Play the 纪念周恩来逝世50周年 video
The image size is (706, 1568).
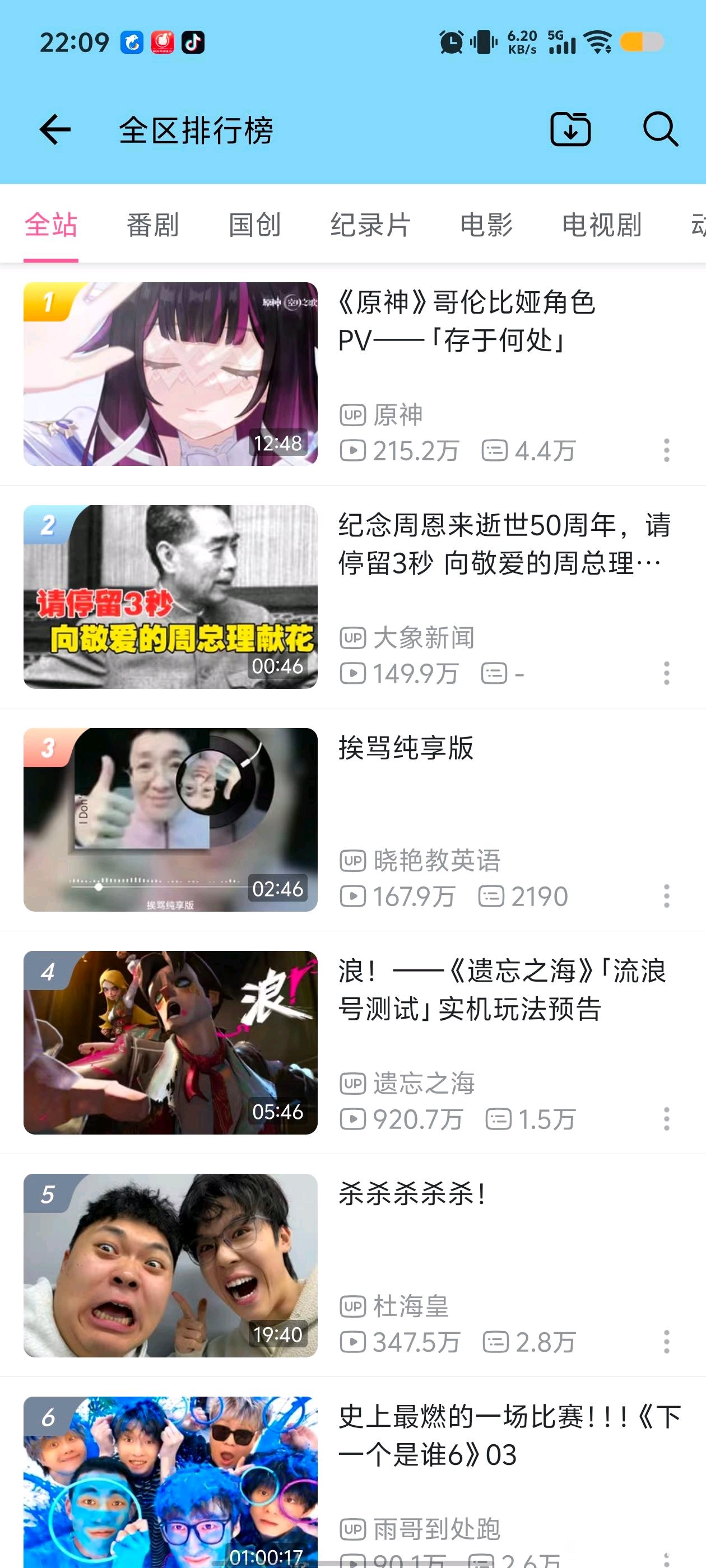tap(170, 596)
